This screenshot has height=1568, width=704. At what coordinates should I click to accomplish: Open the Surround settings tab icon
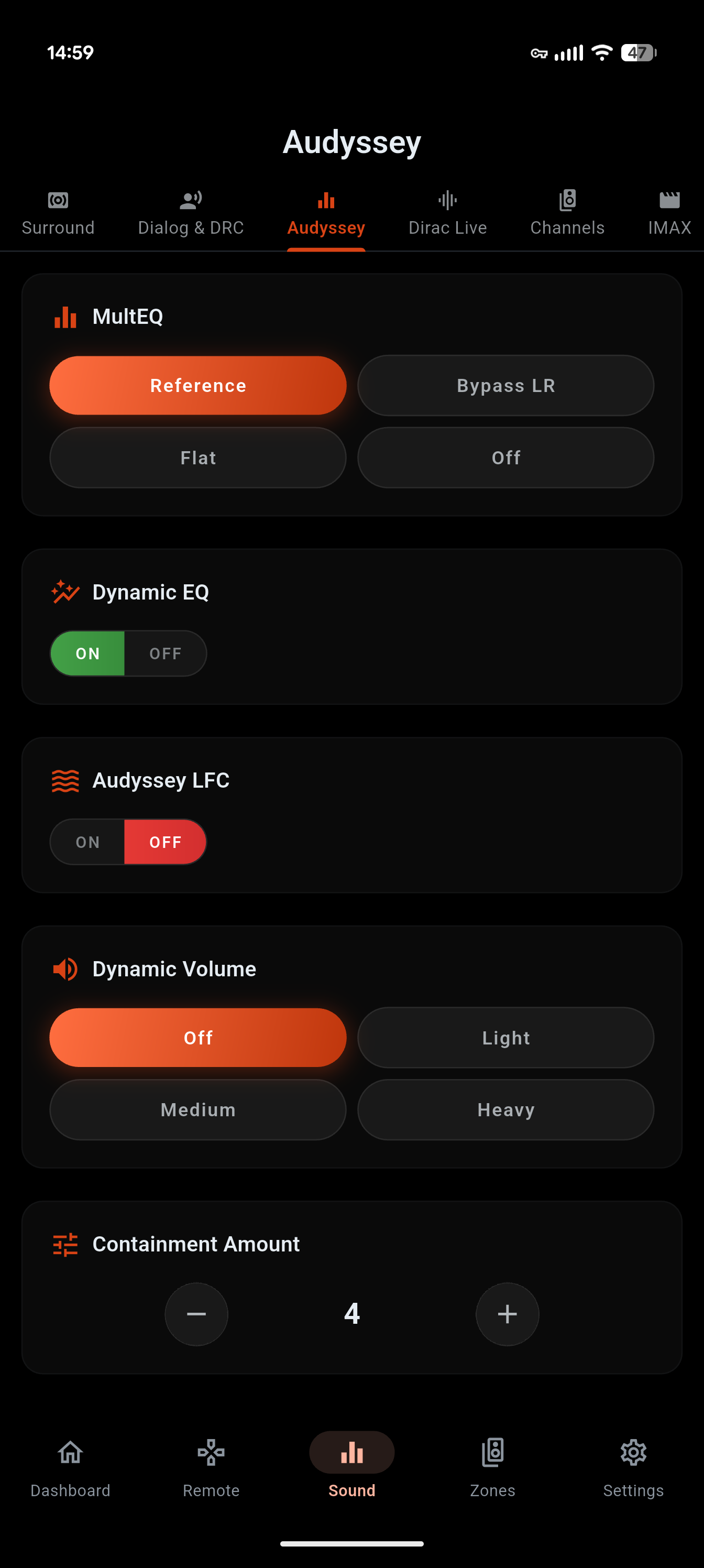(58, 201)
